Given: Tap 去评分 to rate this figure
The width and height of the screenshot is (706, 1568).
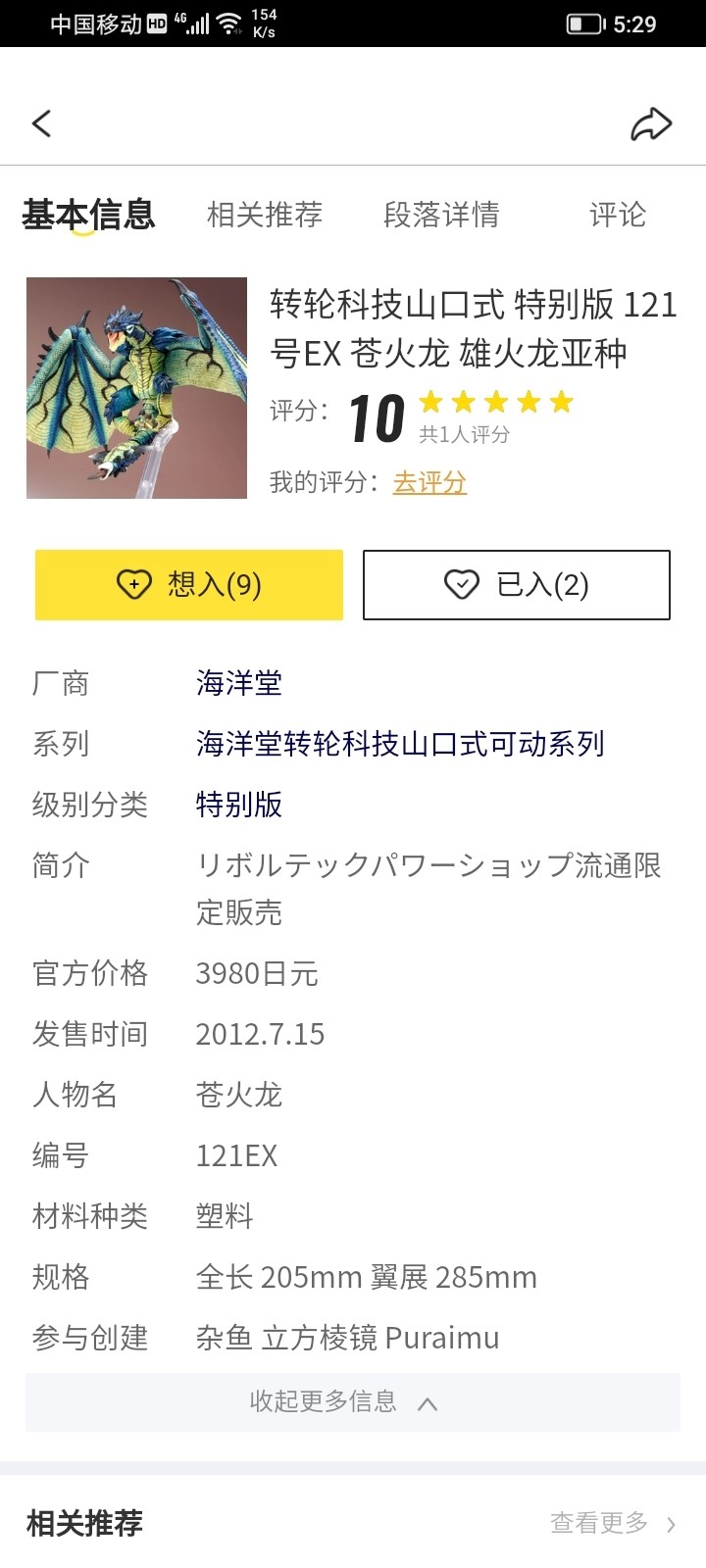Looking at the screenshot, I should [429, 482].
